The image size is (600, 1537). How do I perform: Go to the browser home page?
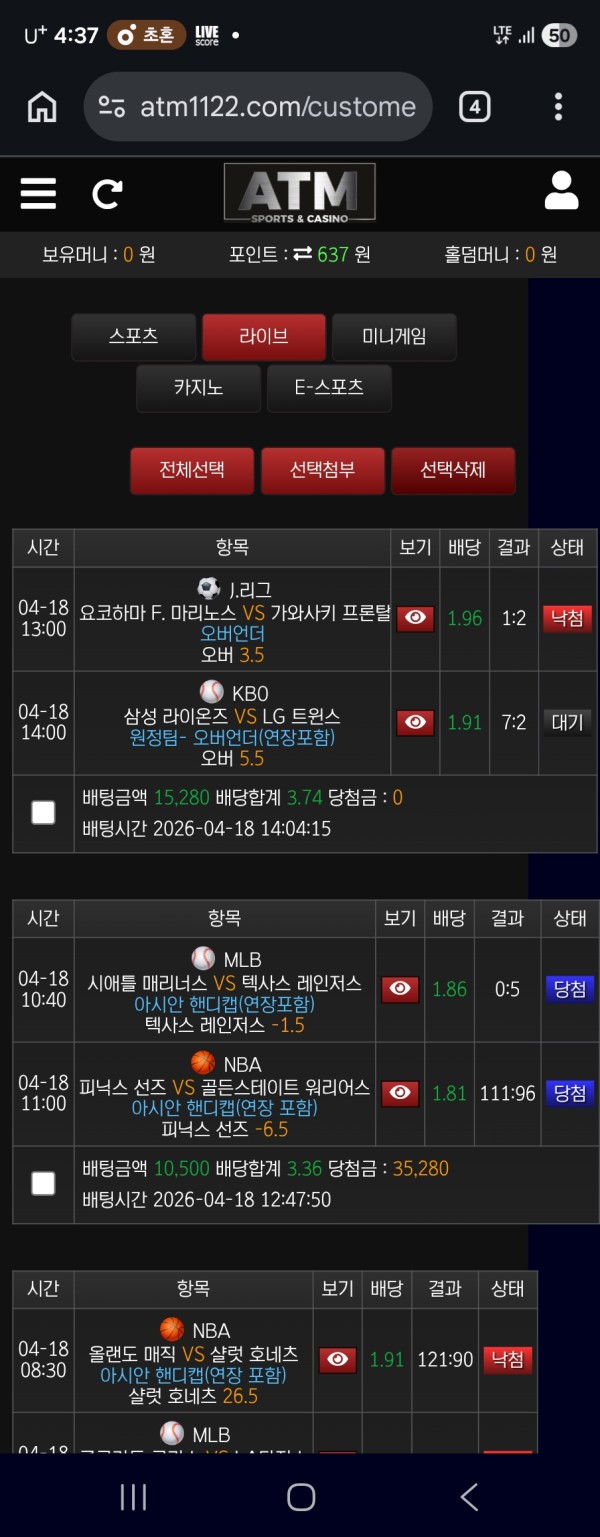(42, 107)
